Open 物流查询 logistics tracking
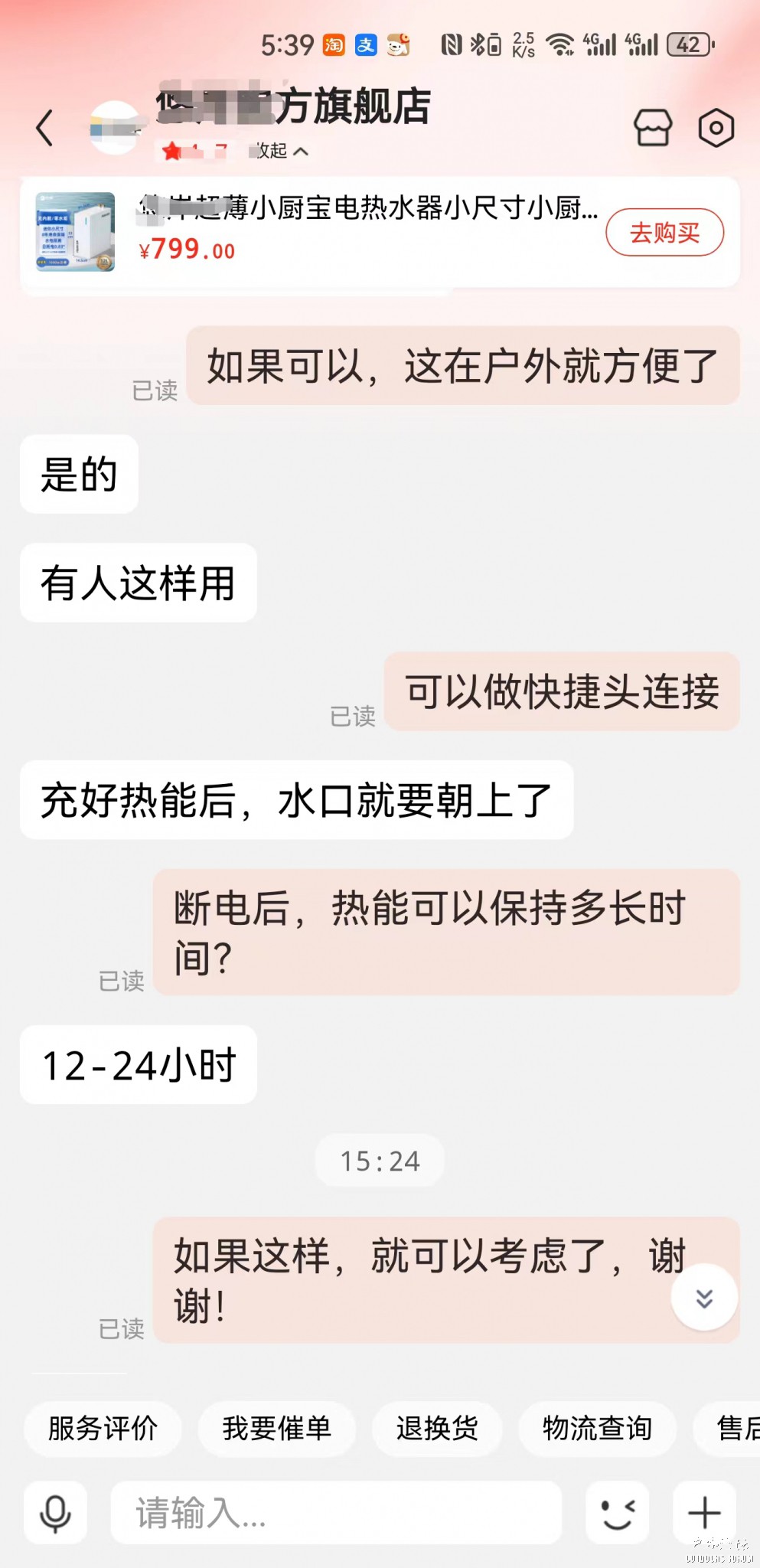760x1568 pixels. 597,1428
